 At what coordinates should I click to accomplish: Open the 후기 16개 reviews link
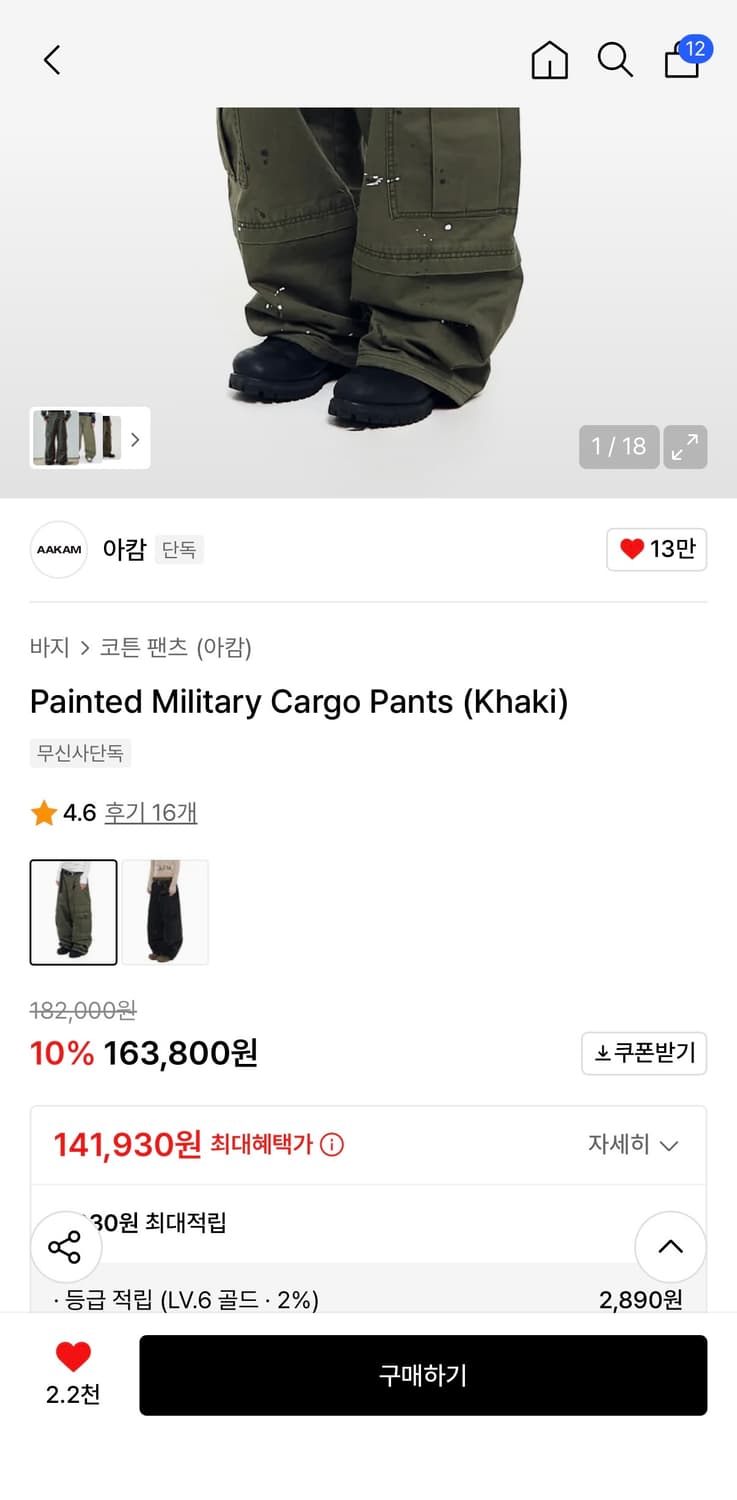pyautogui.click(x=150, y=812)
